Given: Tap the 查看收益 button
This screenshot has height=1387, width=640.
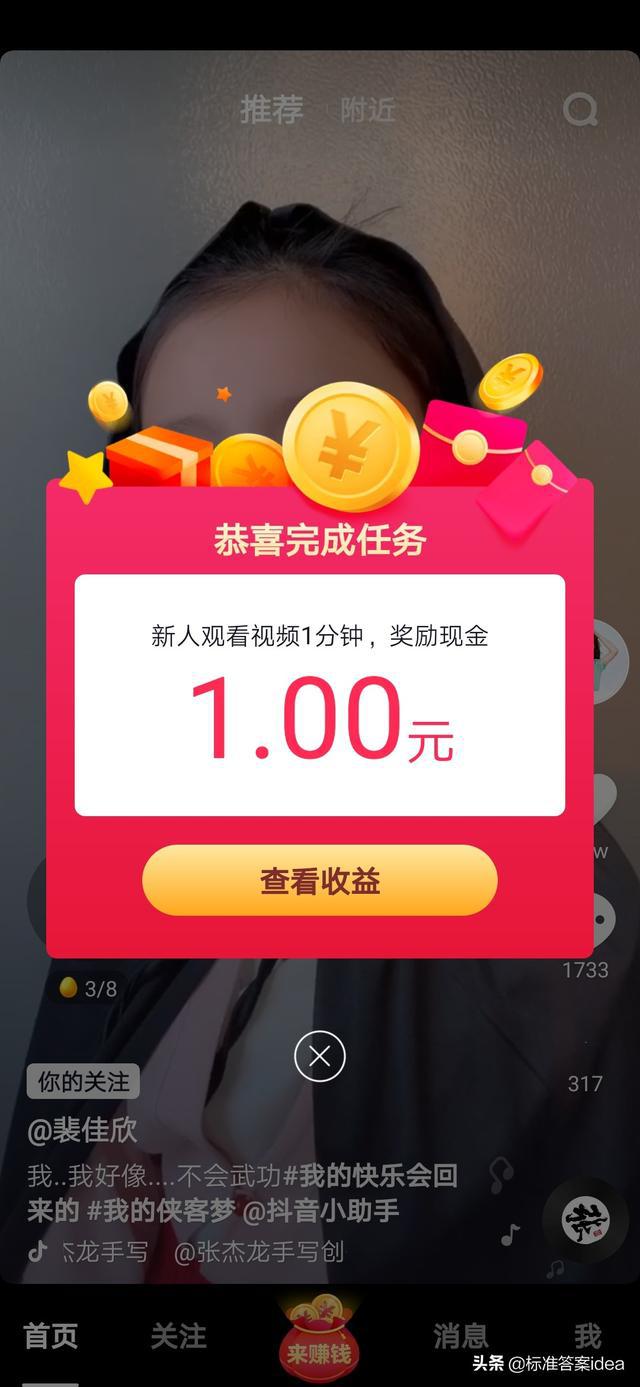Looking at the screenshot, I should pyautogui.click(x=319, y=881).
